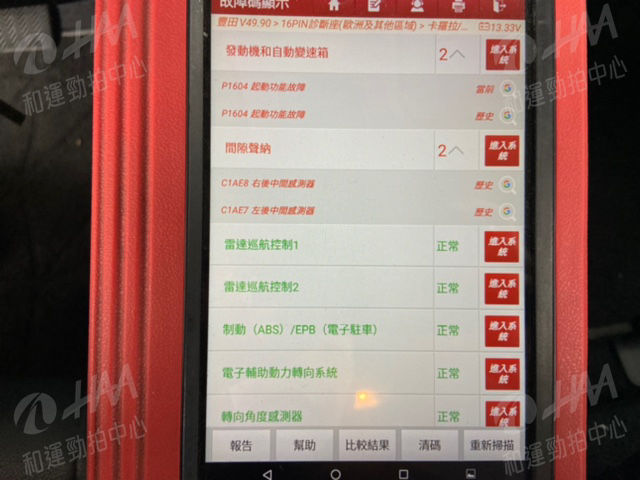The width and height of the screenshot is (640, 480).
Task: Open 幫助 help
Action: (x=304, y=446)
